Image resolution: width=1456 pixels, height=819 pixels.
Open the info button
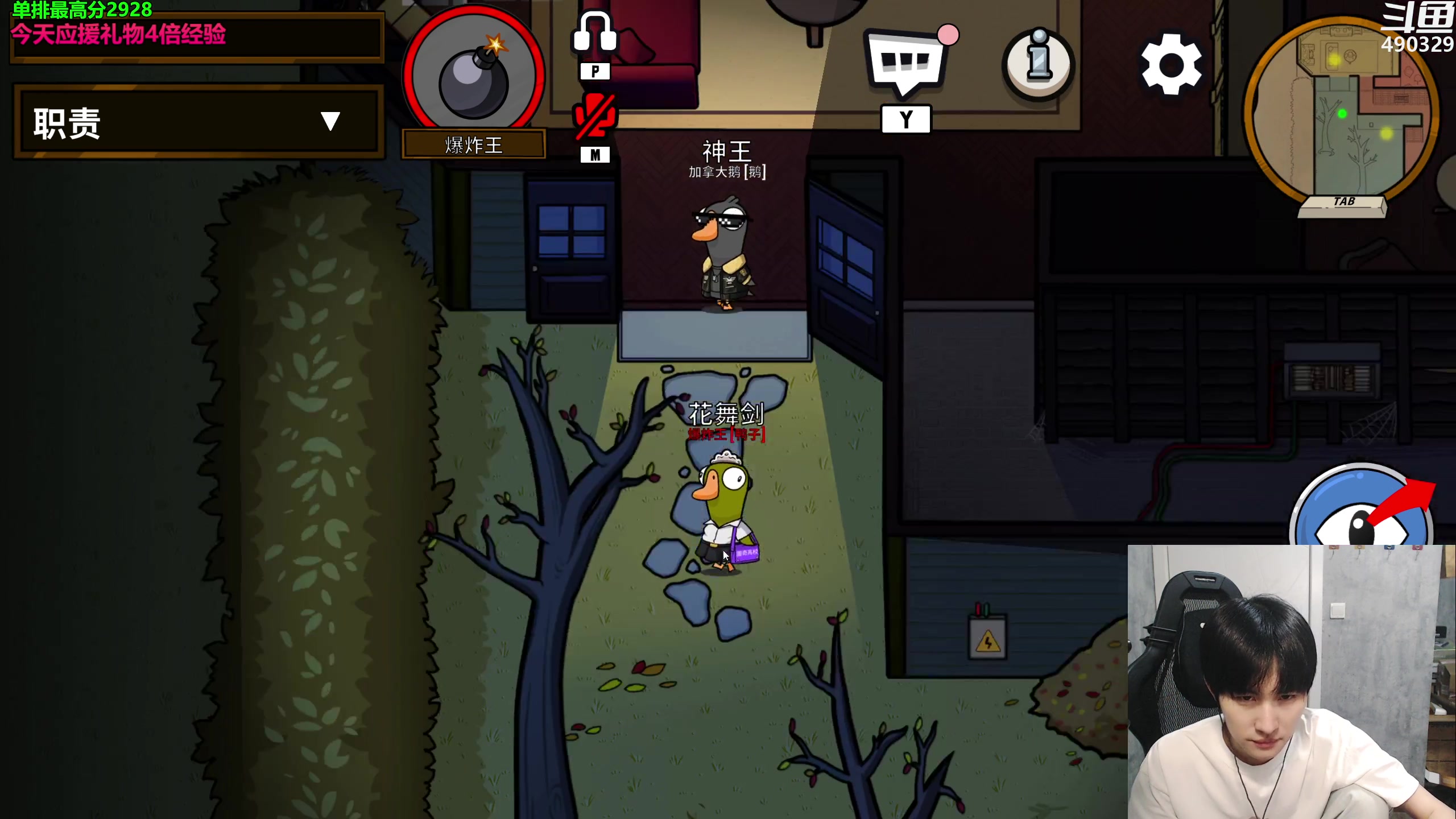(1039, 64)
